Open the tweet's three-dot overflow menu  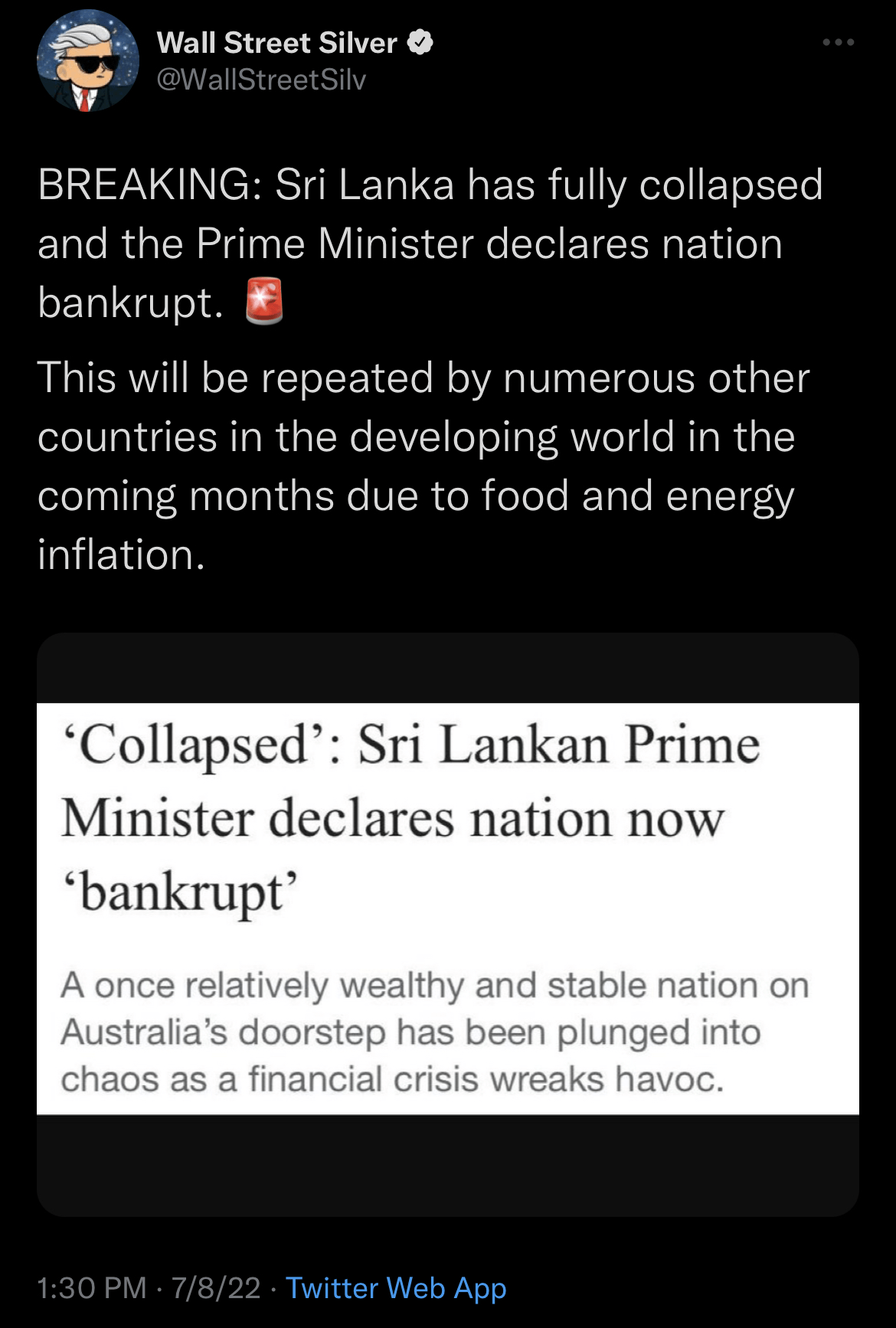838,43
